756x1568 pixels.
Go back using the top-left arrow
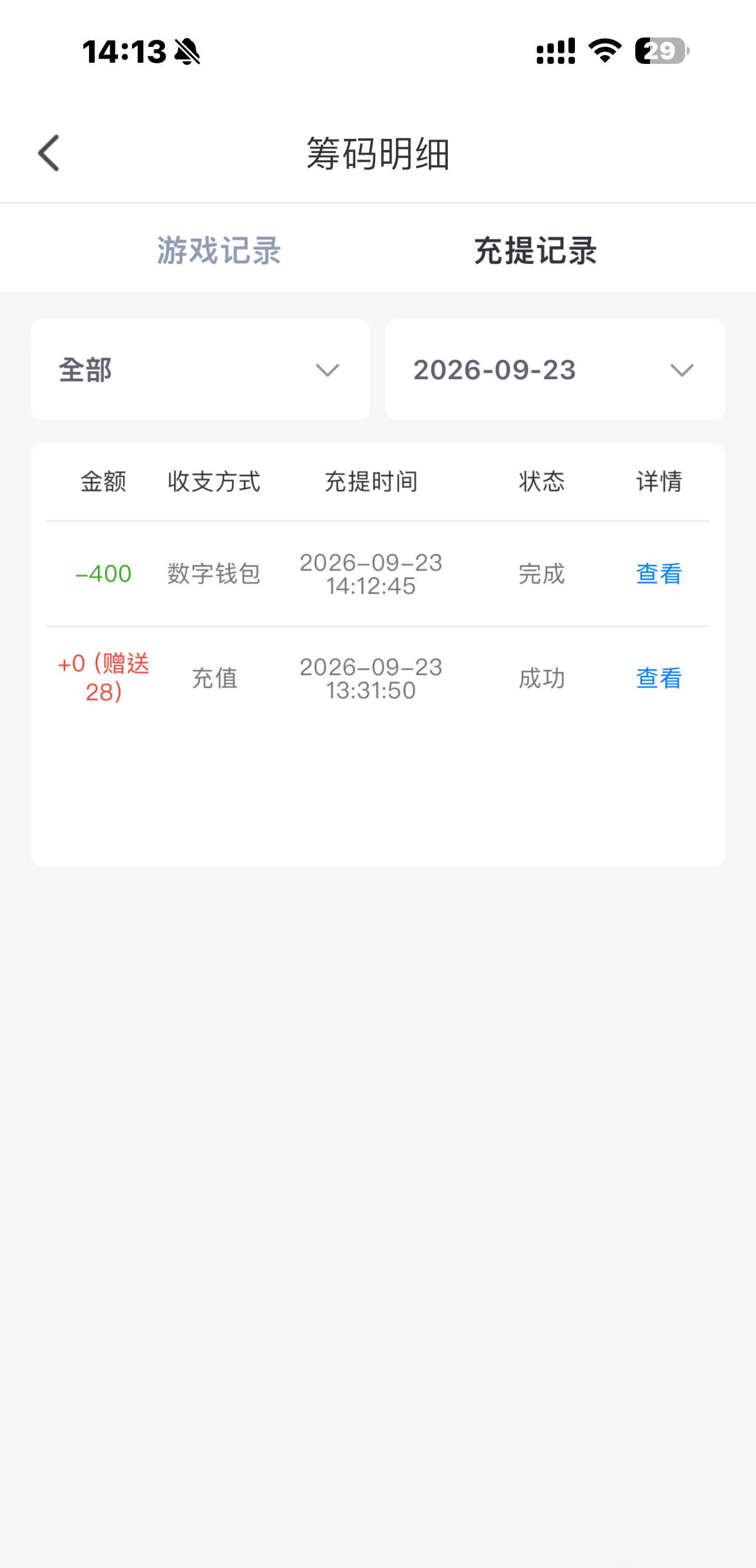click(x=49, y=153)
